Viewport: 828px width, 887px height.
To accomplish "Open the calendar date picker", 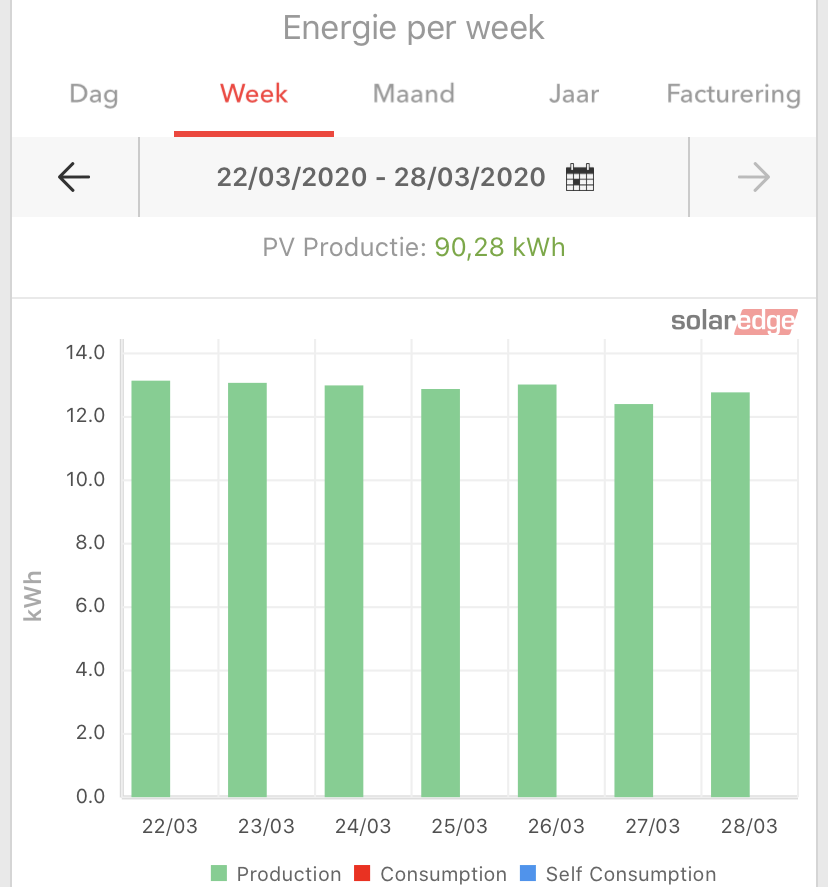I will (x=580, y=178).
